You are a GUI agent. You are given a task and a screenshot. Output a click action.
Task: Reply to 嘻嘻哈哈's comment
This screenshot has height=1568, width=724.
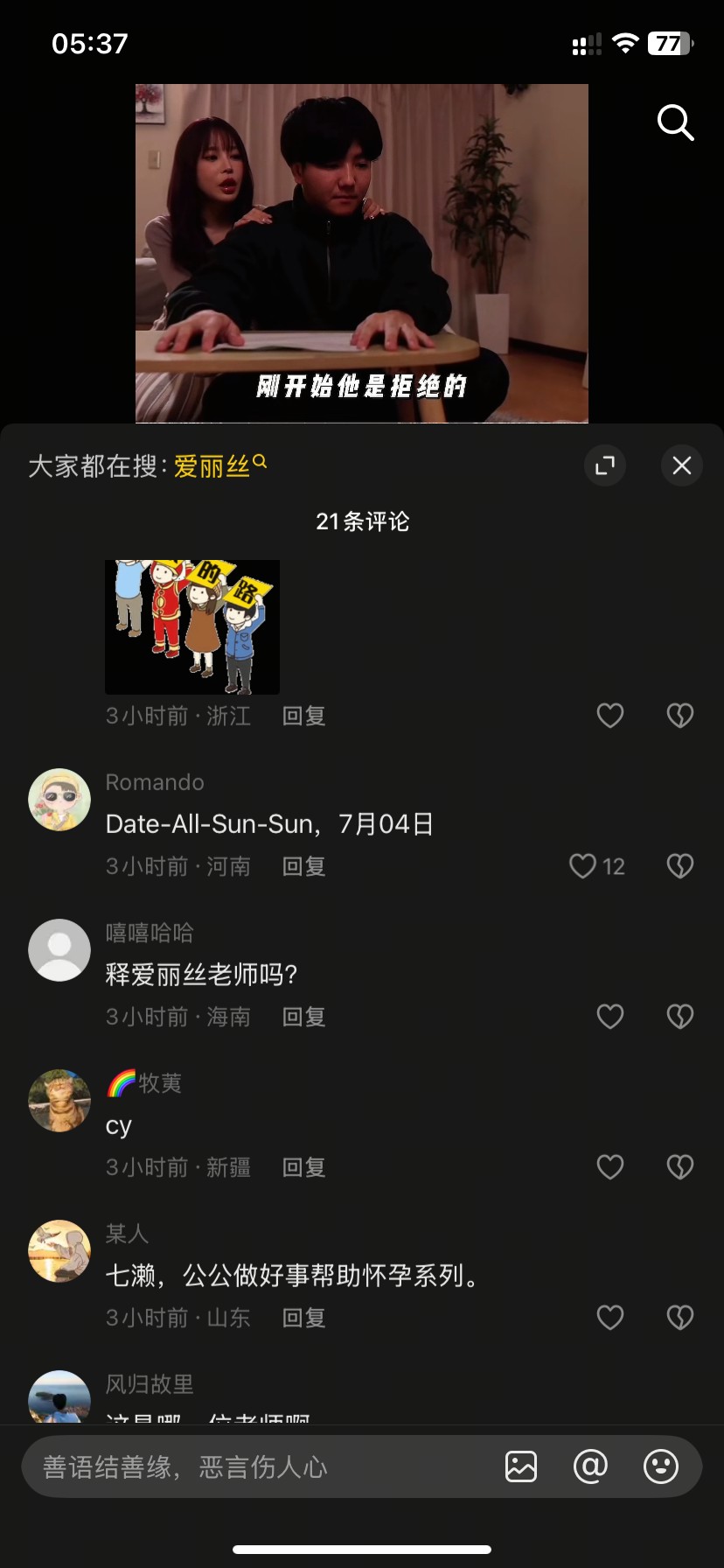tap(304, 1017)
